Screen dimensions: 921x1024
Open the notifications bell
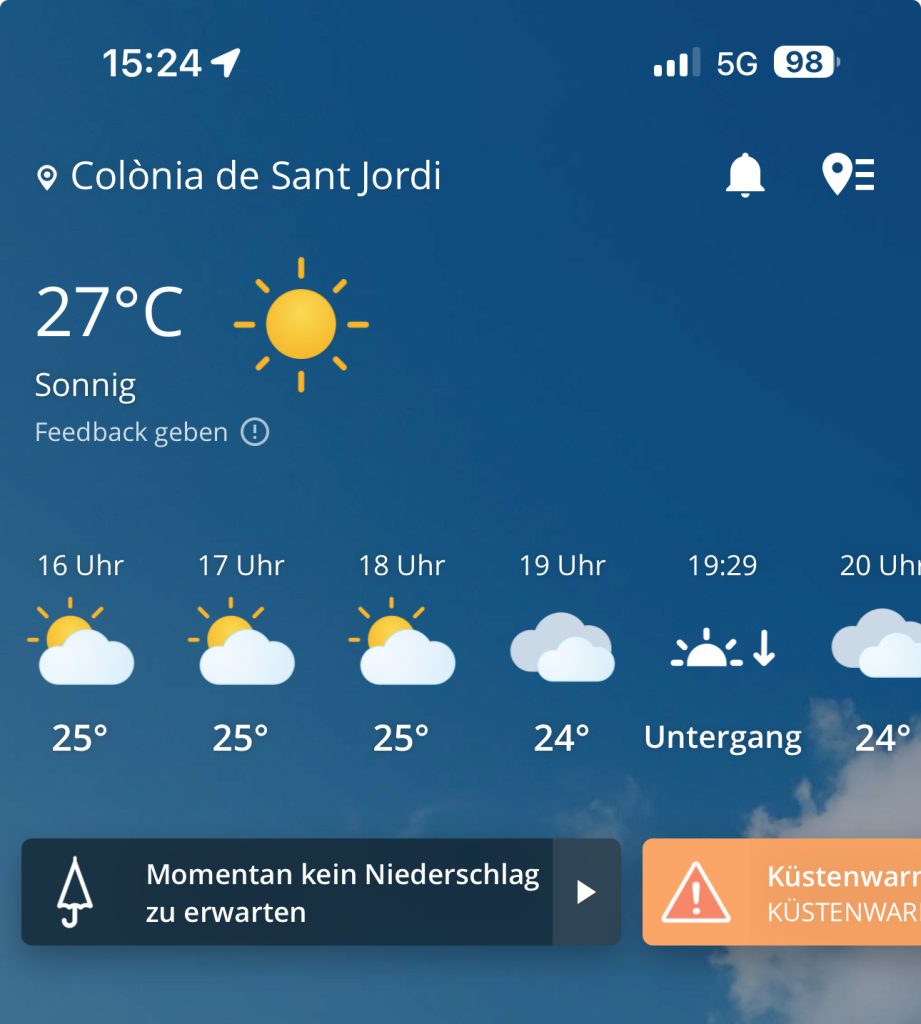click(744, 175)
